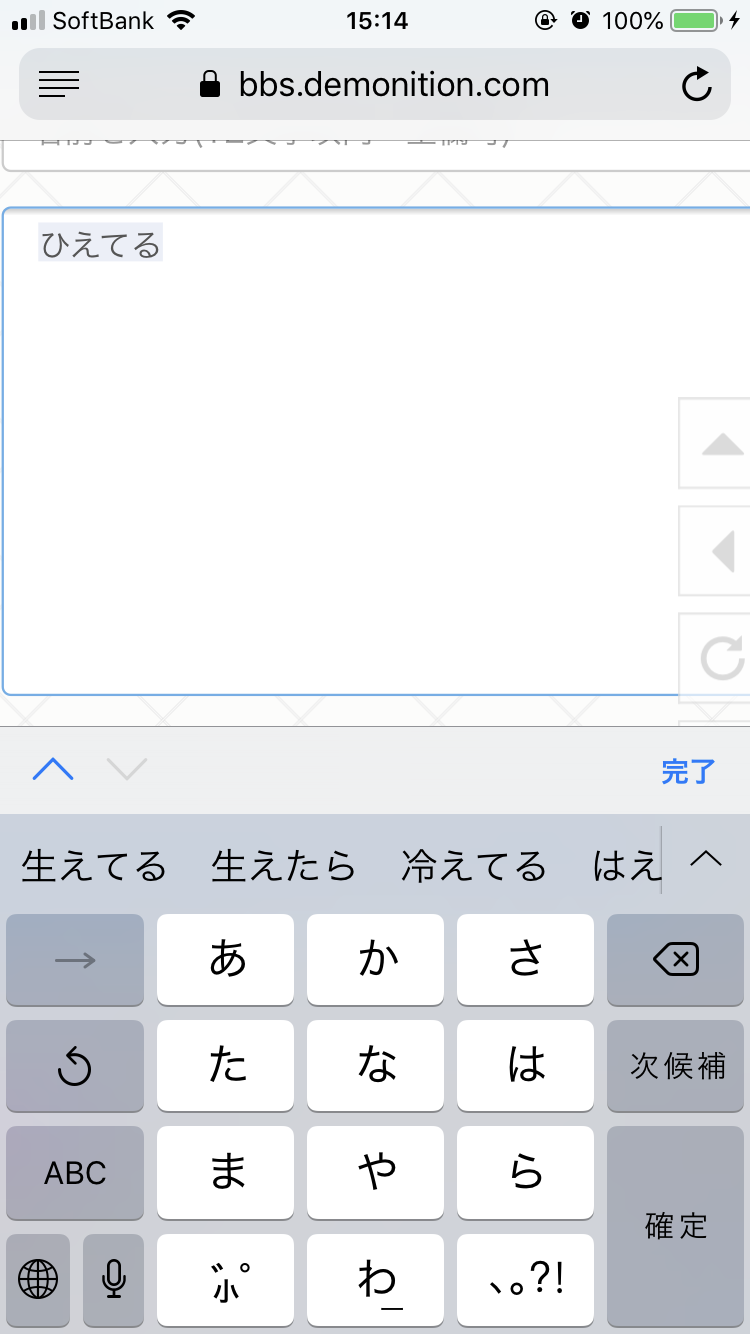The height and width of the screenshot is (1334, 750).
Task: Reload the page in address bar
Action: point(696,85)
